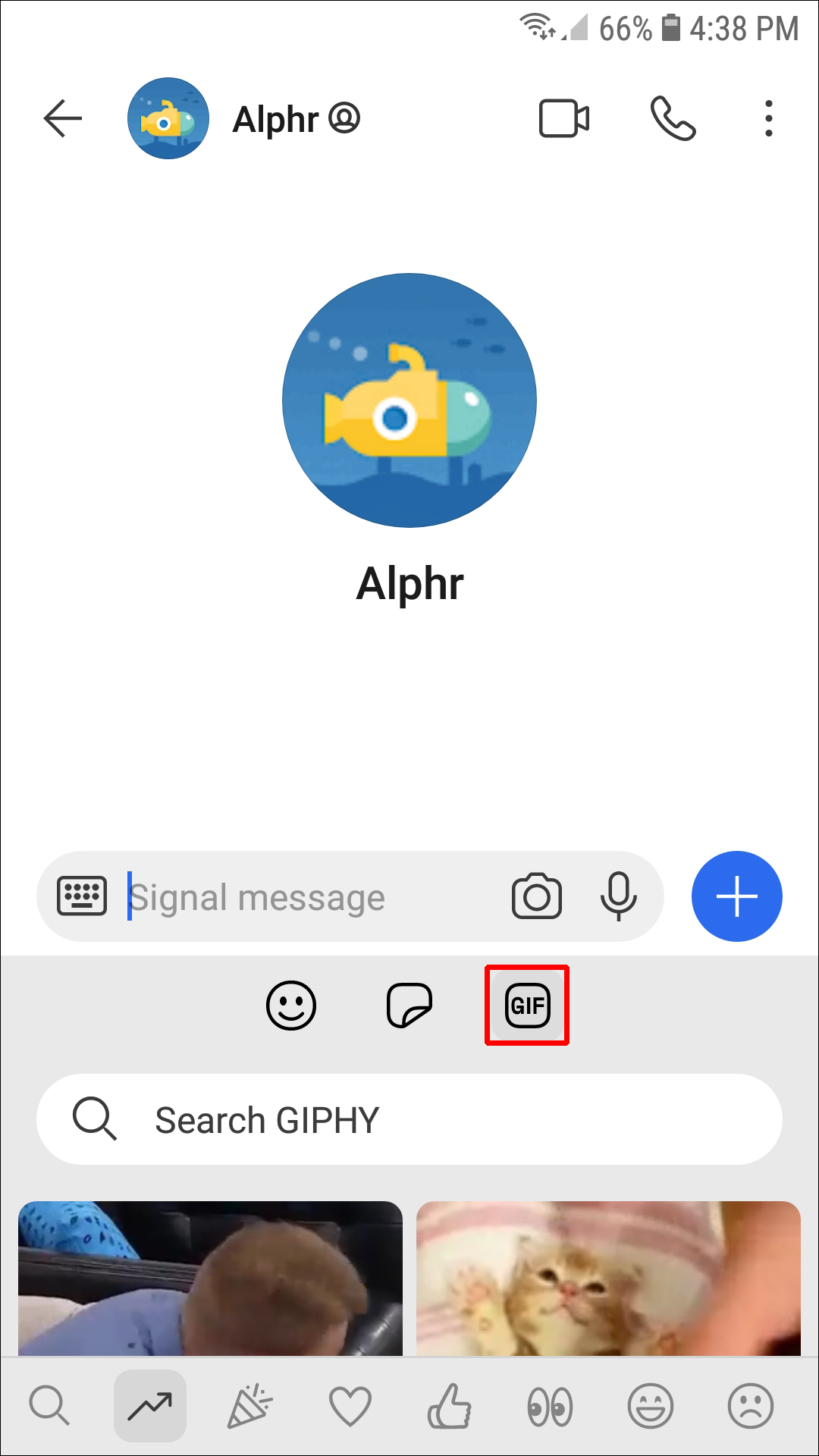The width and height of the screenshot is (819, 1456).
Task: Open the camera from message bar
Action: (537, 897)
